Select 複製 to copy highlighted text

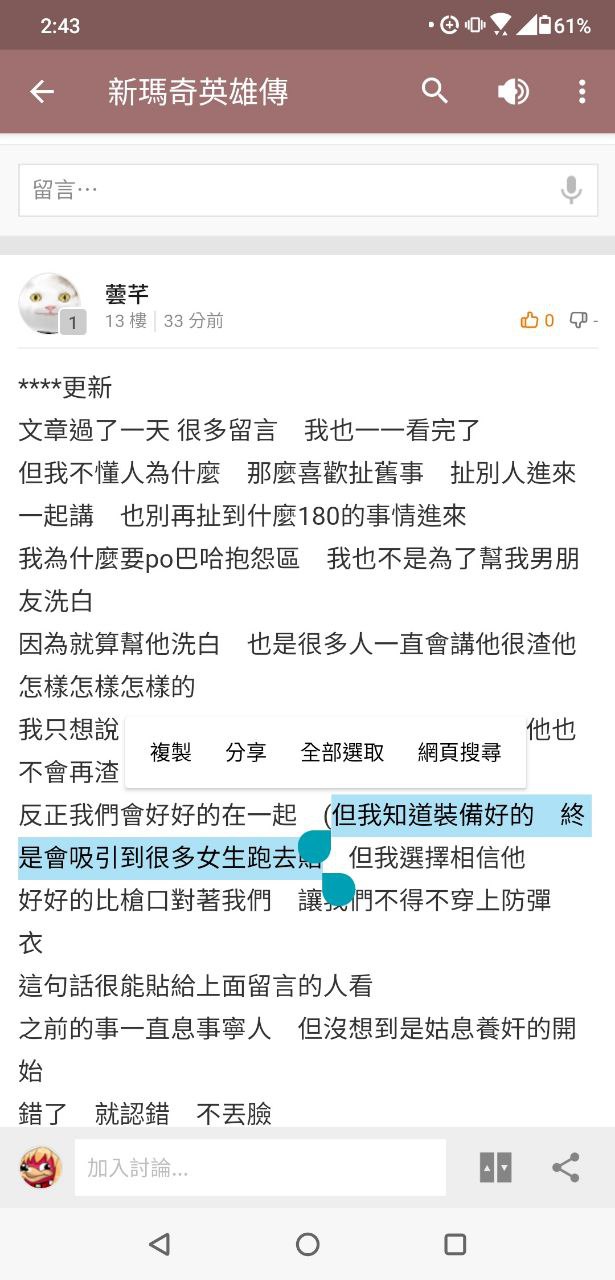(x=170, y=752)
